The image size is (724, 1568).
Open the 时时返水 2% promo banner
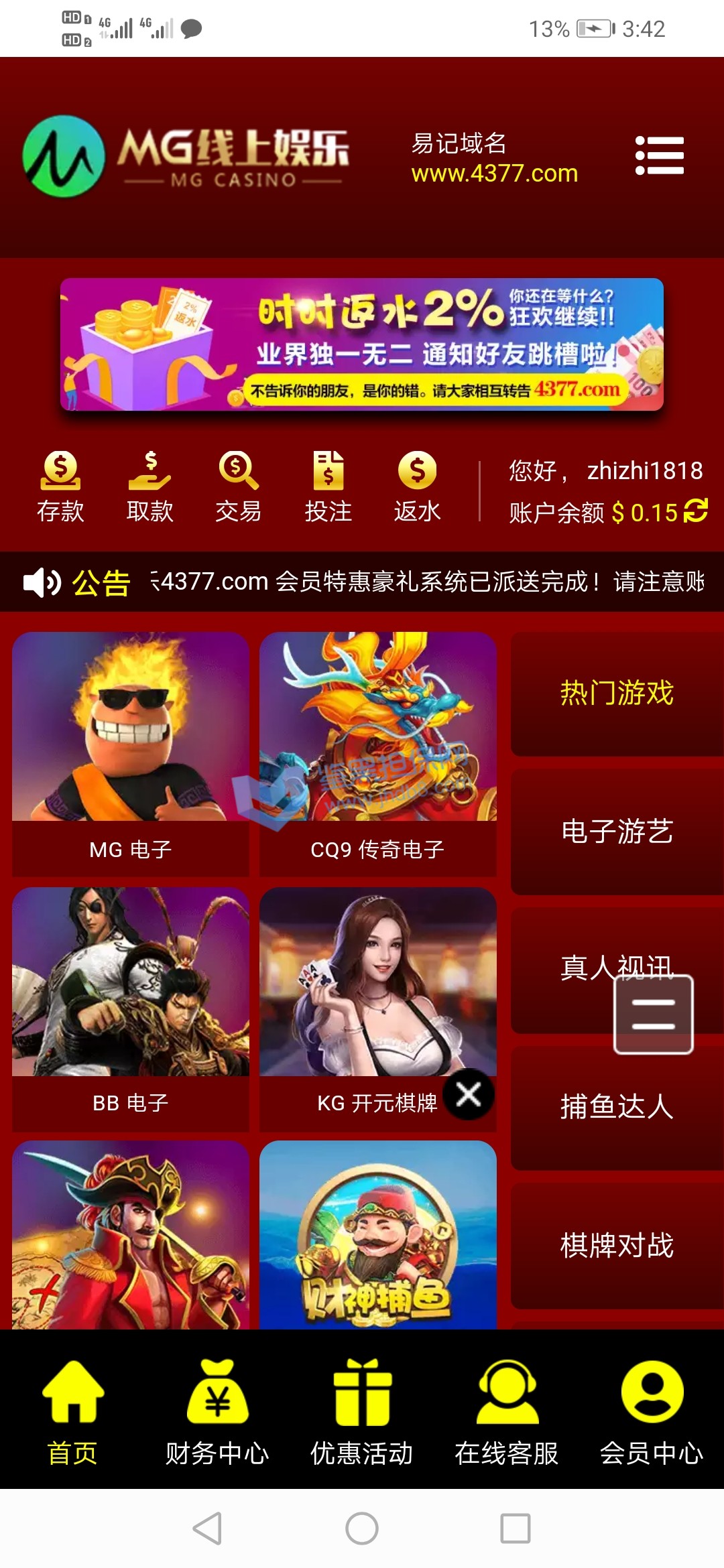click(362, 344)
